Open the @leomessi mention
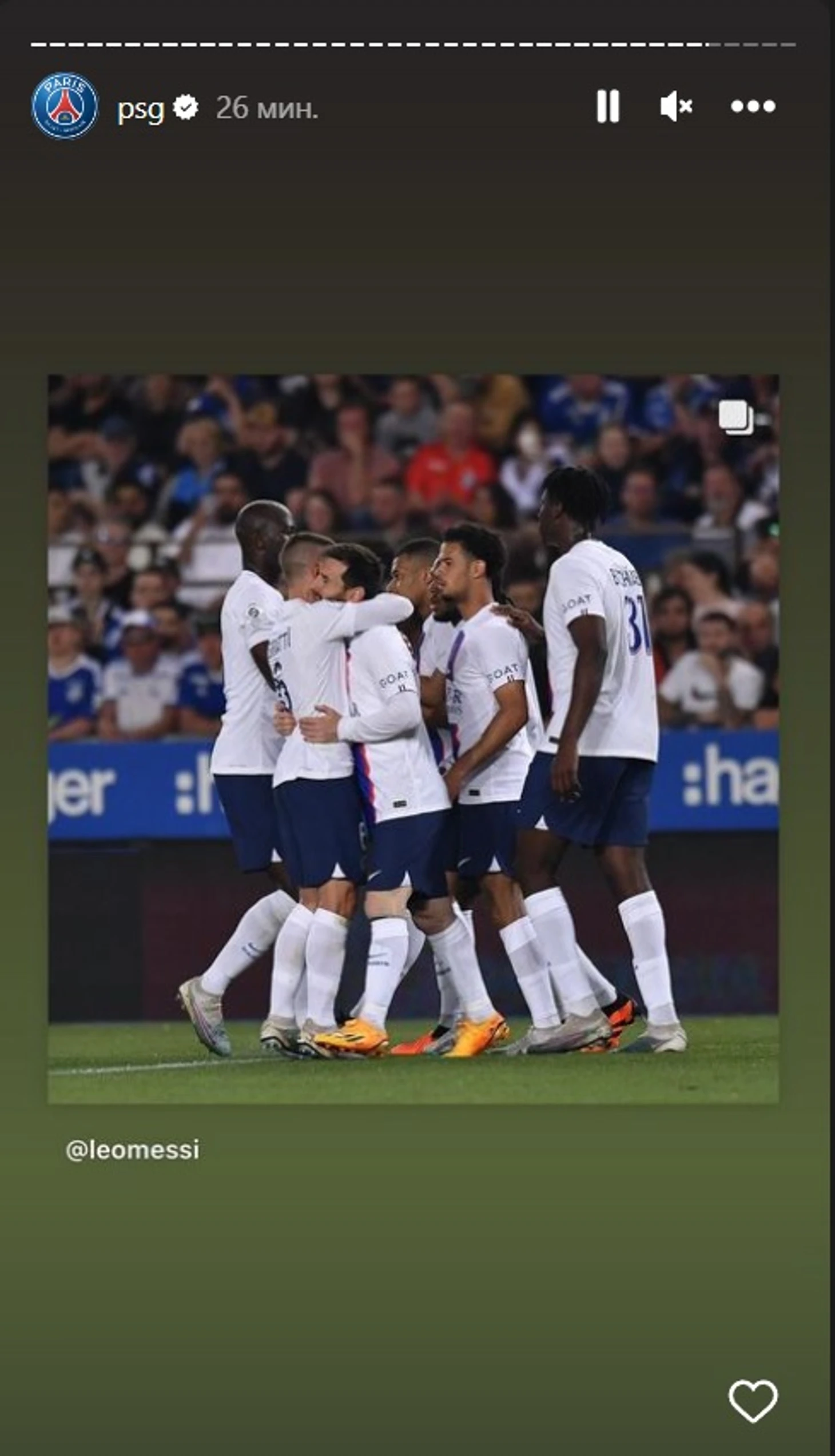 133,1150
